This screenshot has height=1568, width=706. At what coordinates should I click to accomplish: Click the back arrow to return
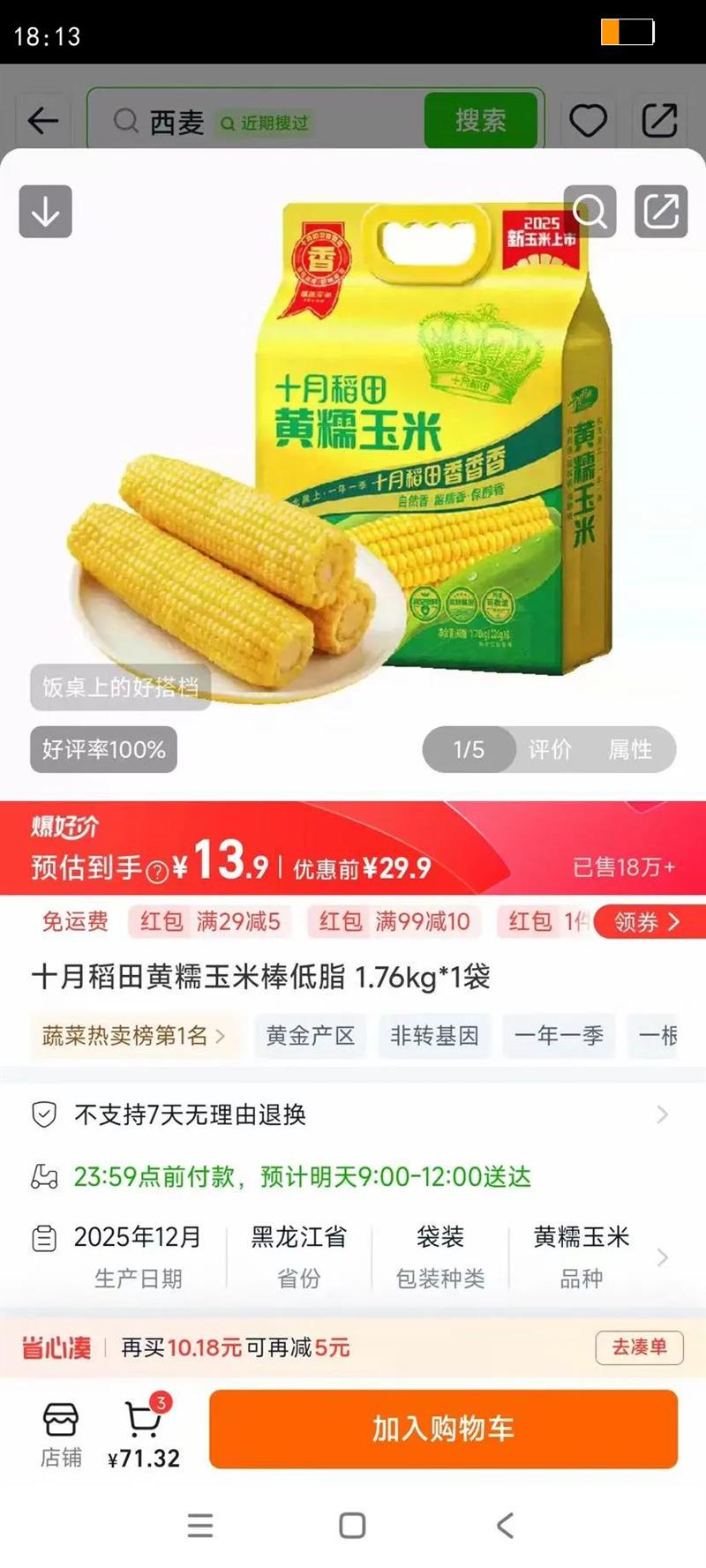pyautogui.click(x=43, y=120)
